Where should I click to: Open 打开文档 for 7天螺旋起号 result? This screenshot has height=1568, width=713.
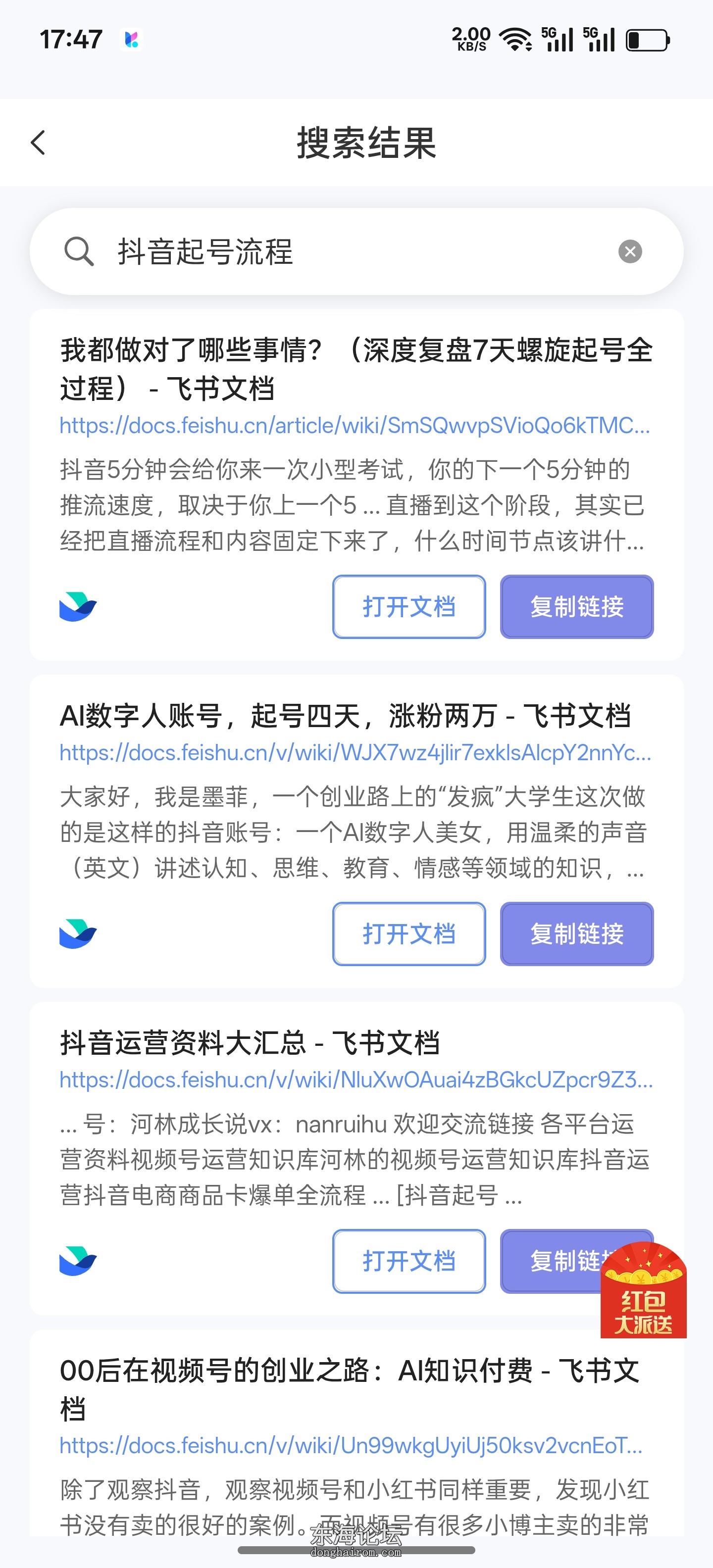tap(408, 607)
